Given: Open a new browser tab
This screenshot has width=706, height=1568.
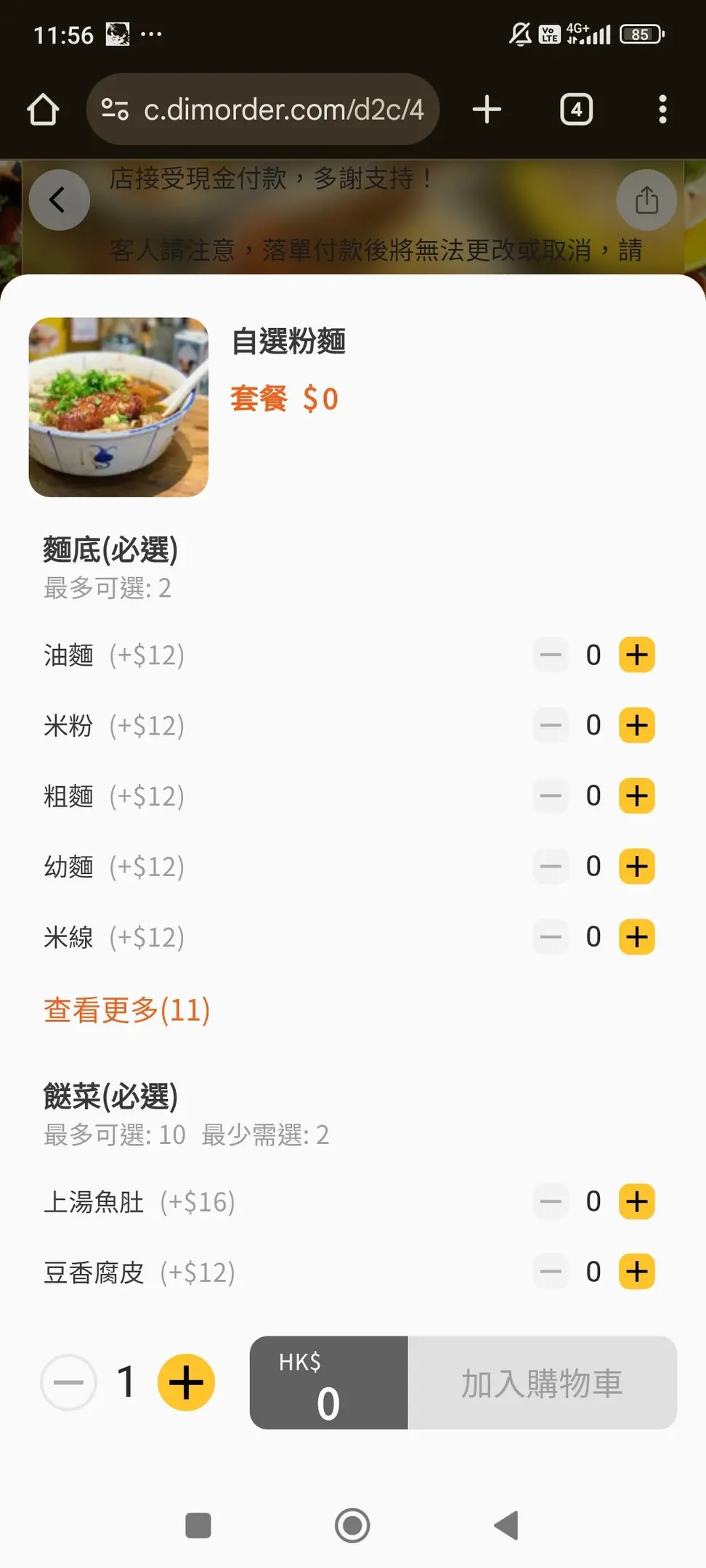Looking at the screenshot, I should [487, 110].
